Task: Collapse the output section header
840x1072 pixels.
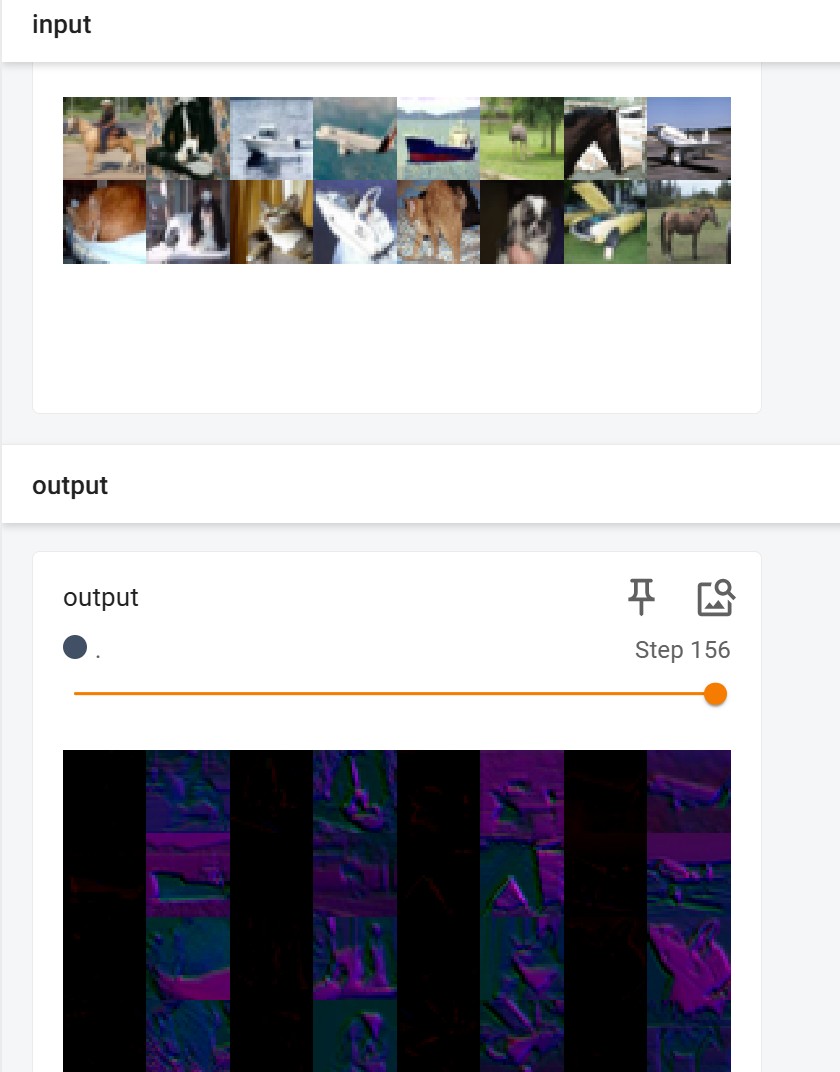Action: click(x=70, y=486)
